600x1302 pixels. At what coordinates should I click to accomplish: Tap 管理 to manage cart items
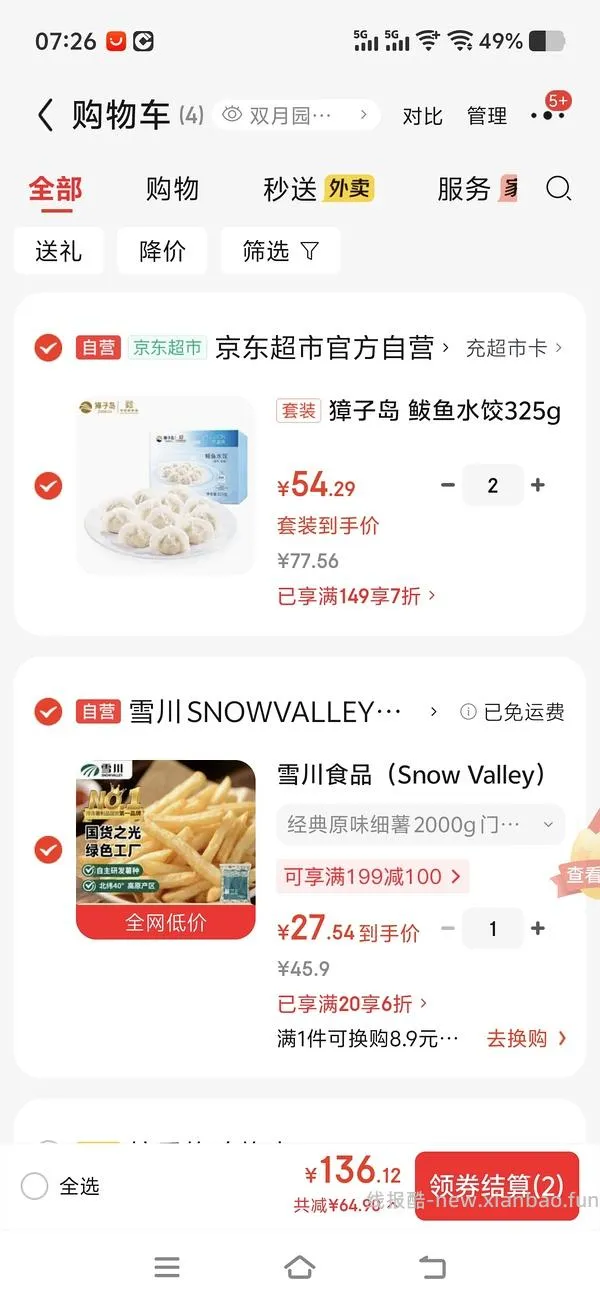point(487,116)
